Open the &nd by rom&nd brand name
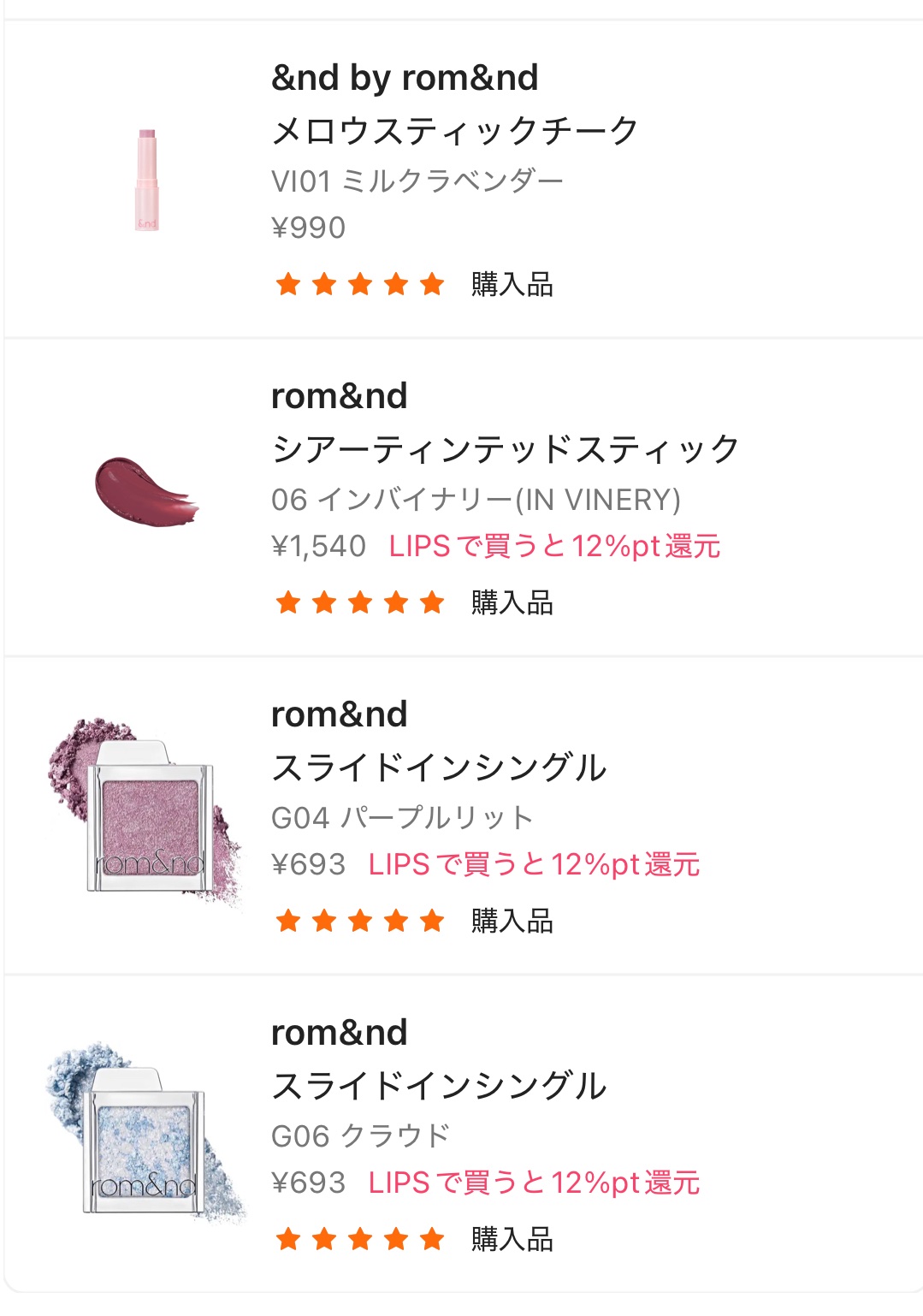 [x=403, y=76]
